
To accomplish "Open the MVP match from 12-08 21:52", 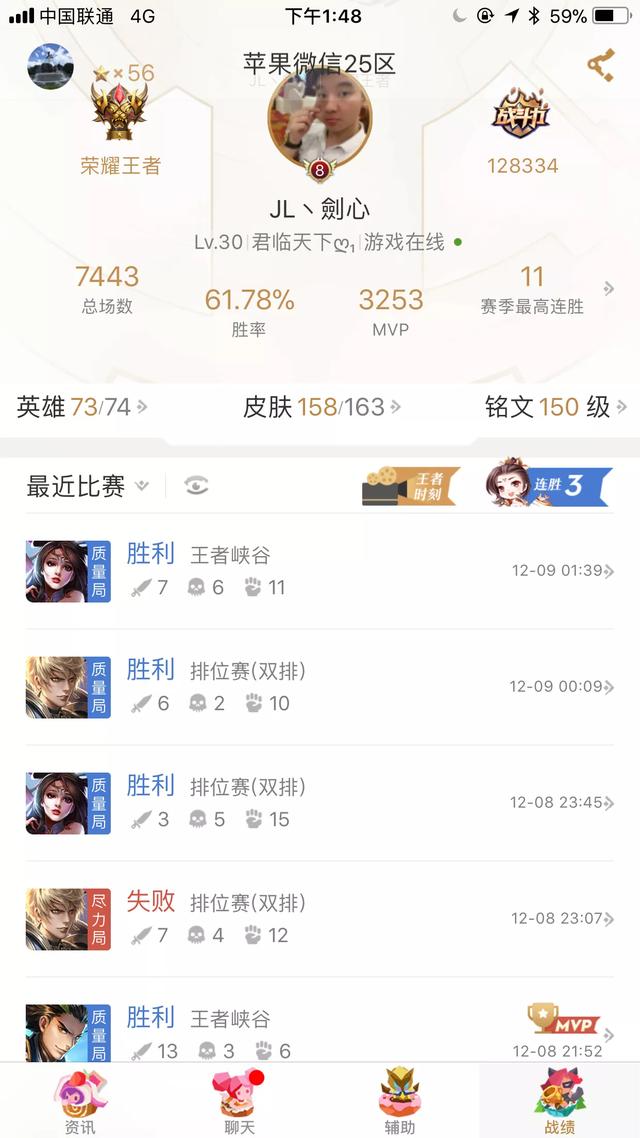I will click(x=320, y=1030).
